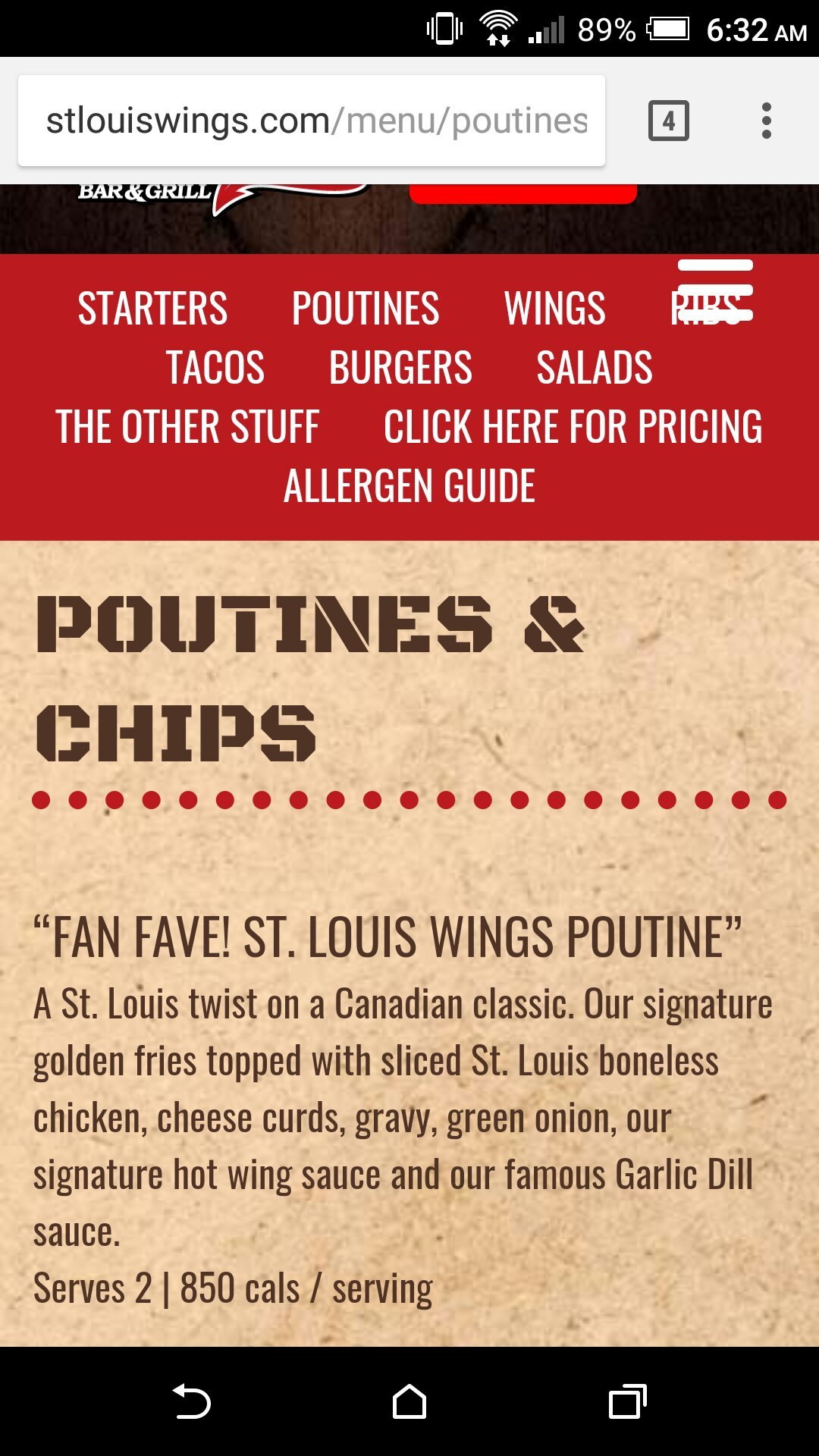Image resolution: width=819 pixels, height=1456 pixels.
Task: Go to the Starters menu section
Action: click(x=152, y=309)
